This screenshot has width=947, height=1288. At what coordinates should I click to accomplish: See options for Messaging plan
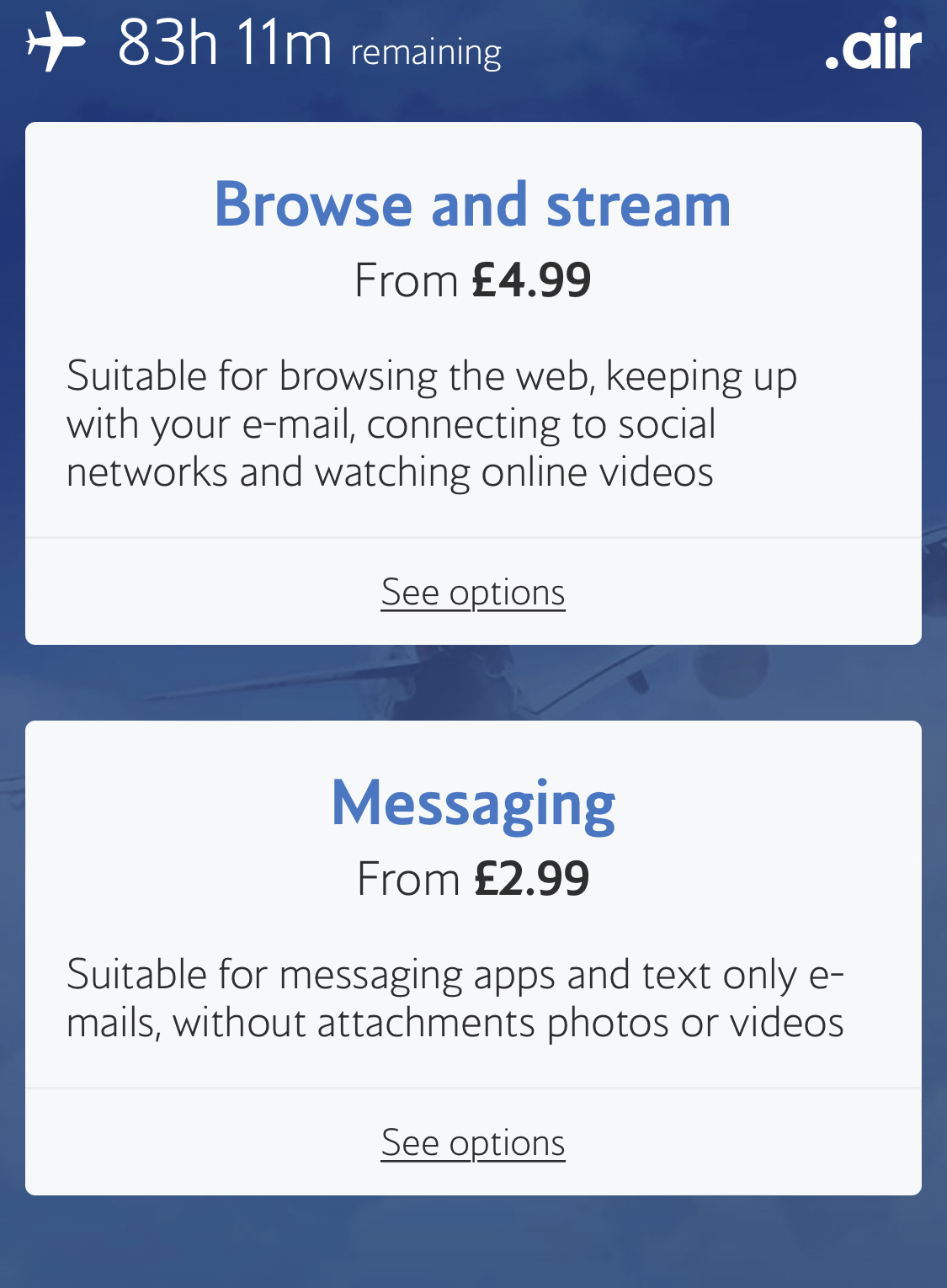tap(472, 1143)
